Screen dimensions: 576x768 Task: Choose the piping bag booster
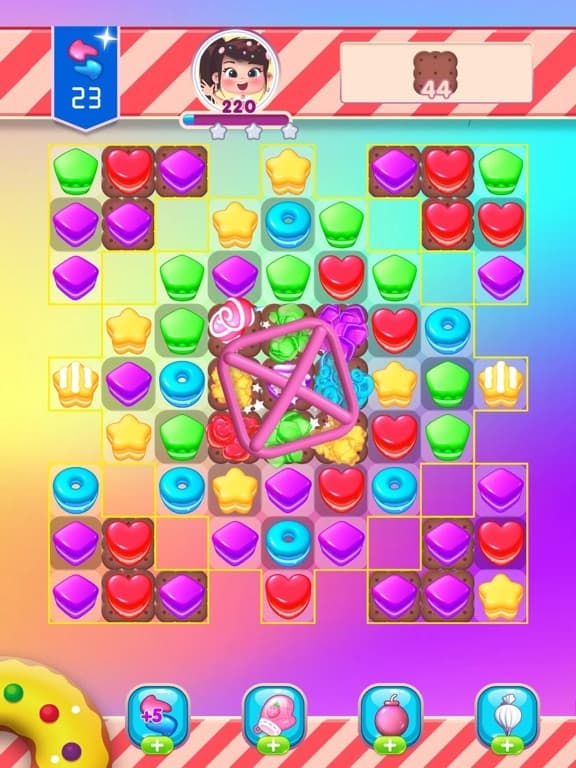pyautogui.click(x=507, y=718)
